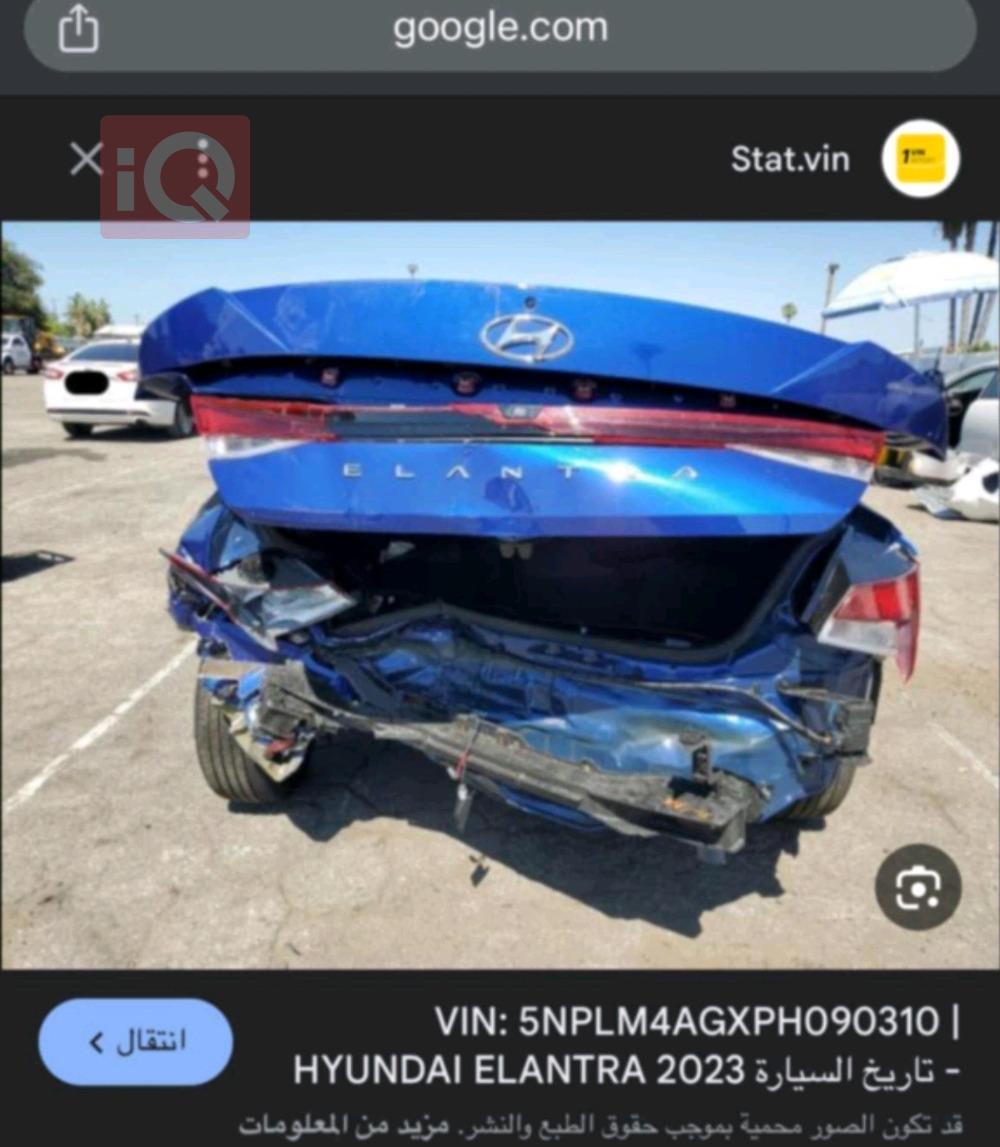This screenshot has height=1147, width=1000.
Task: Search this image with Google Lens
Action: point(917,887)
